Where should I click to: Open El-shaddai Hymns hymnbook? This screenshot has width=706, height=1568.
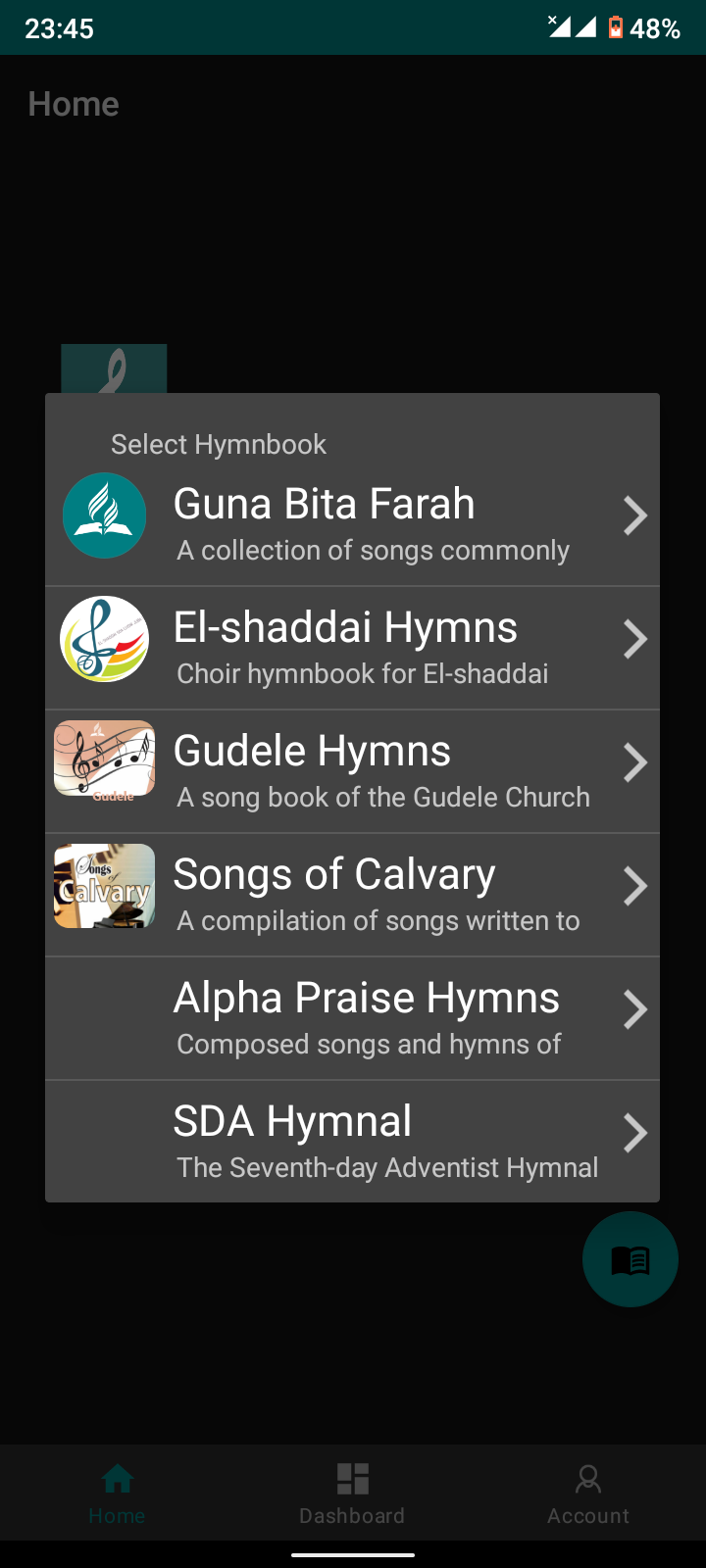[352, 648]
